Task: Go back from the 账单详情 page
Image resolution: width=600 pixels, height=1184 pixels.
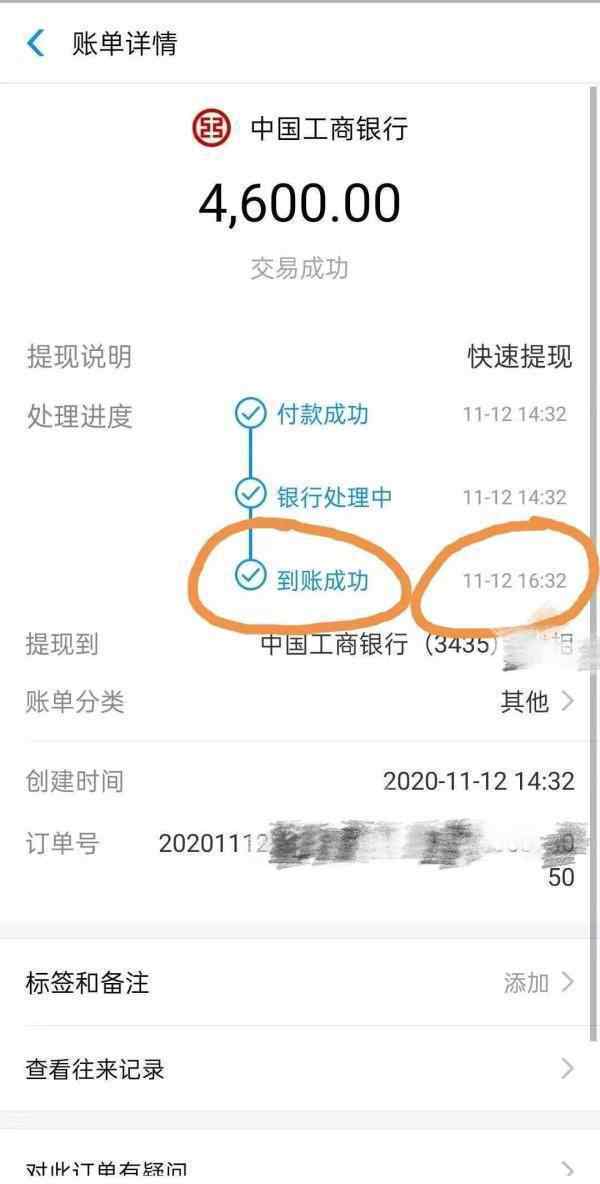Action: [x=35, y=43]
